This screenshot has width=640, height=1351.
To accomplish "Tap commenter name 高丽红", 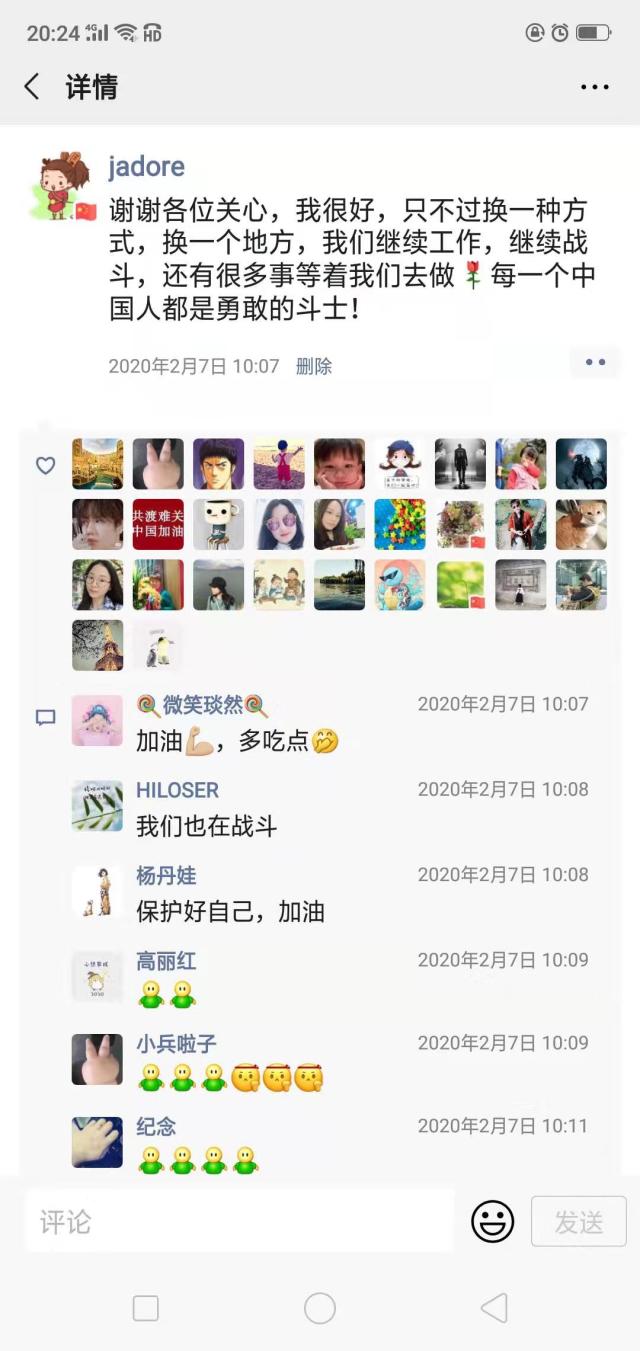I will point(166,961).
